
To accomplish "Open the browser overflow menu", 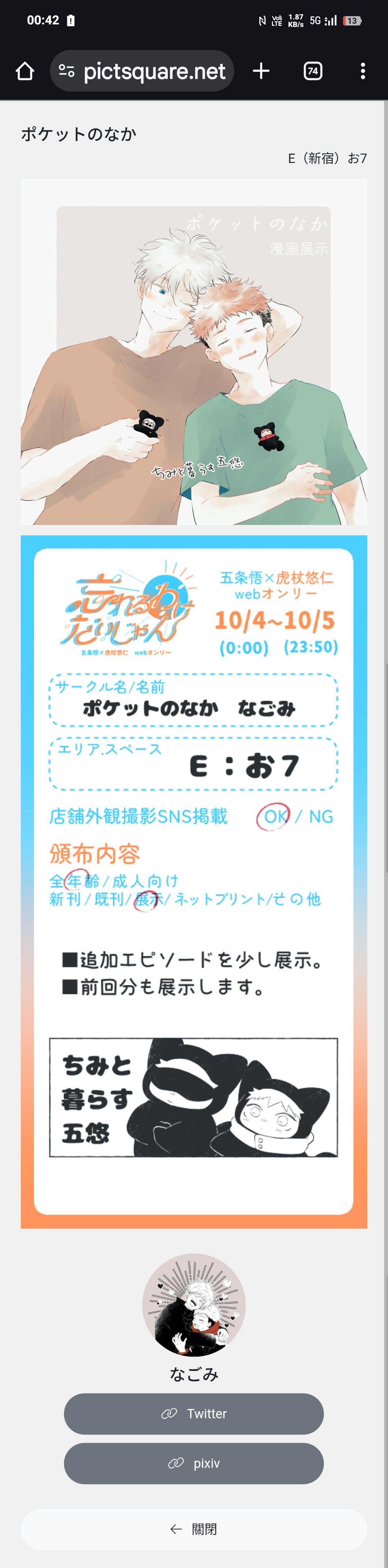I will [x=362, y=71].
